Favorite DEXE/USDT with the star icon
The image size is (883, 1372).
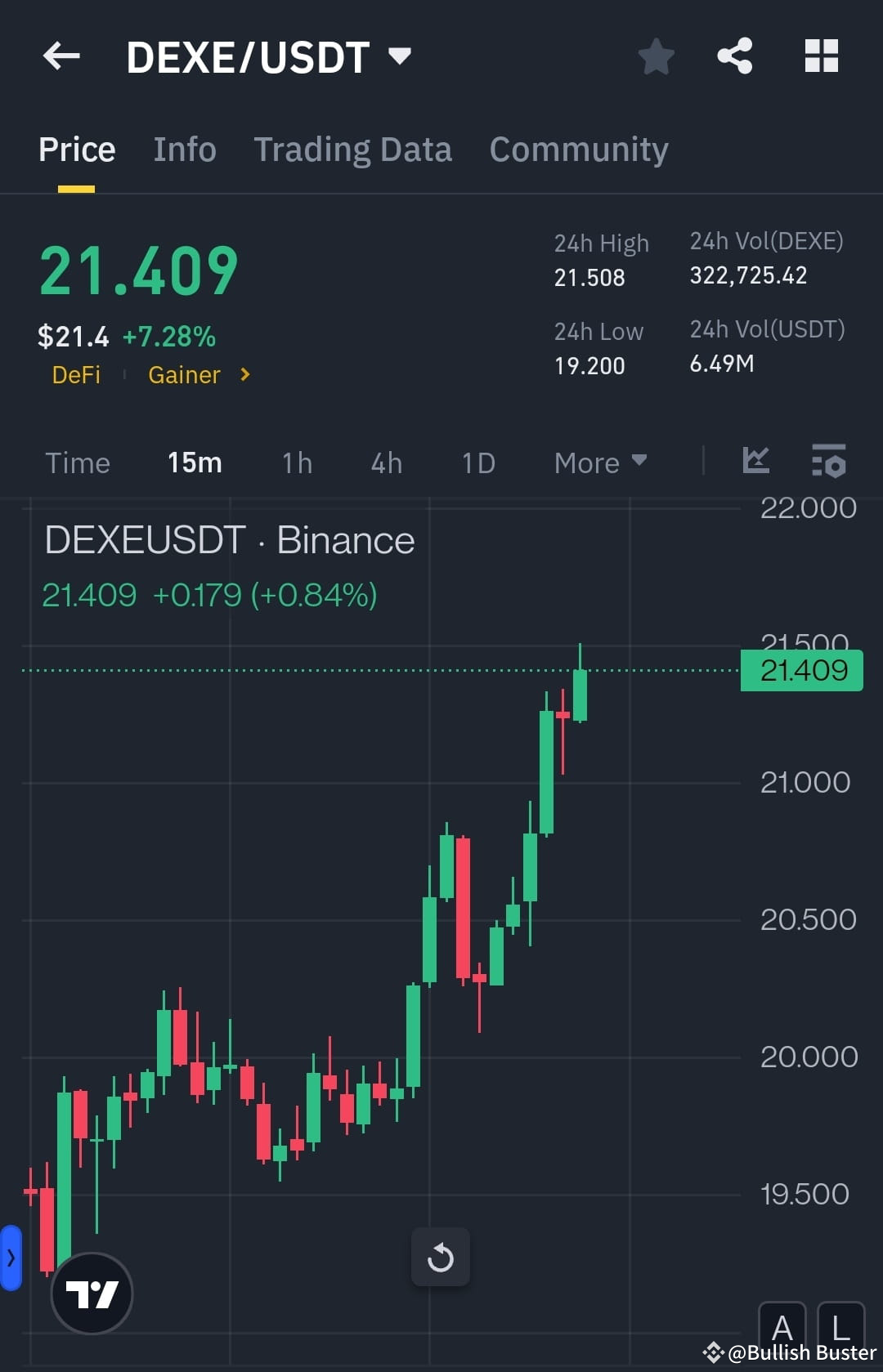(656, 56)
